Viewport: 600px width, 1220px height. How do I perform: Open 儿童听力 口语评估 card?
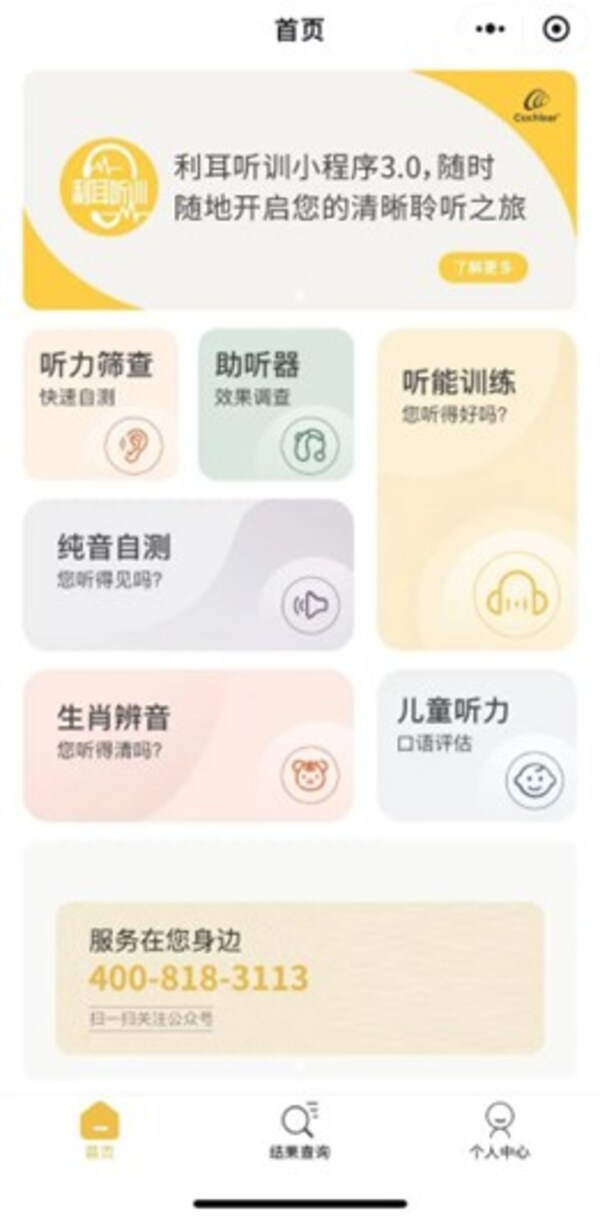pyautogui.click(x=476, y=745)
